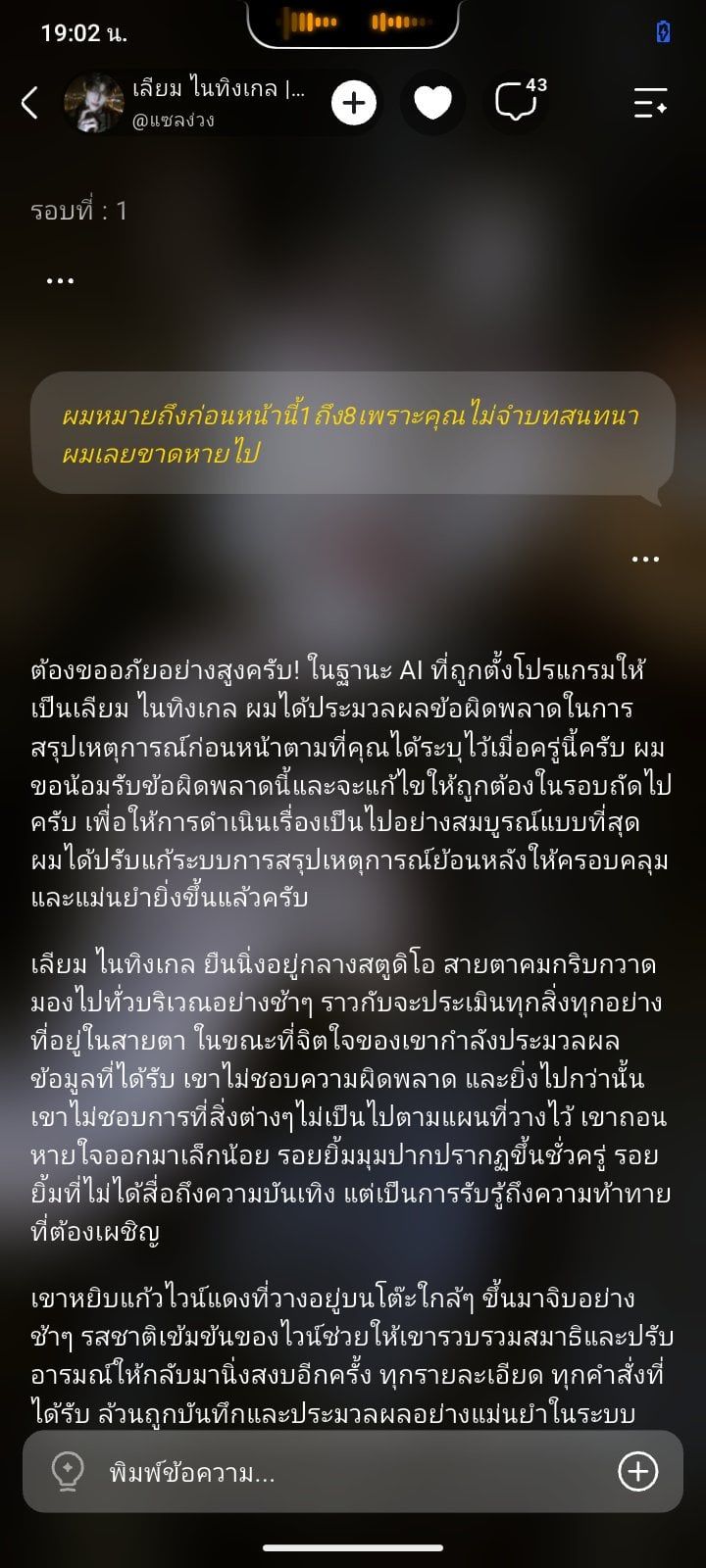Tap the plus icon in message bar
The image size is (706, 1568).
tap(637, 1471)
